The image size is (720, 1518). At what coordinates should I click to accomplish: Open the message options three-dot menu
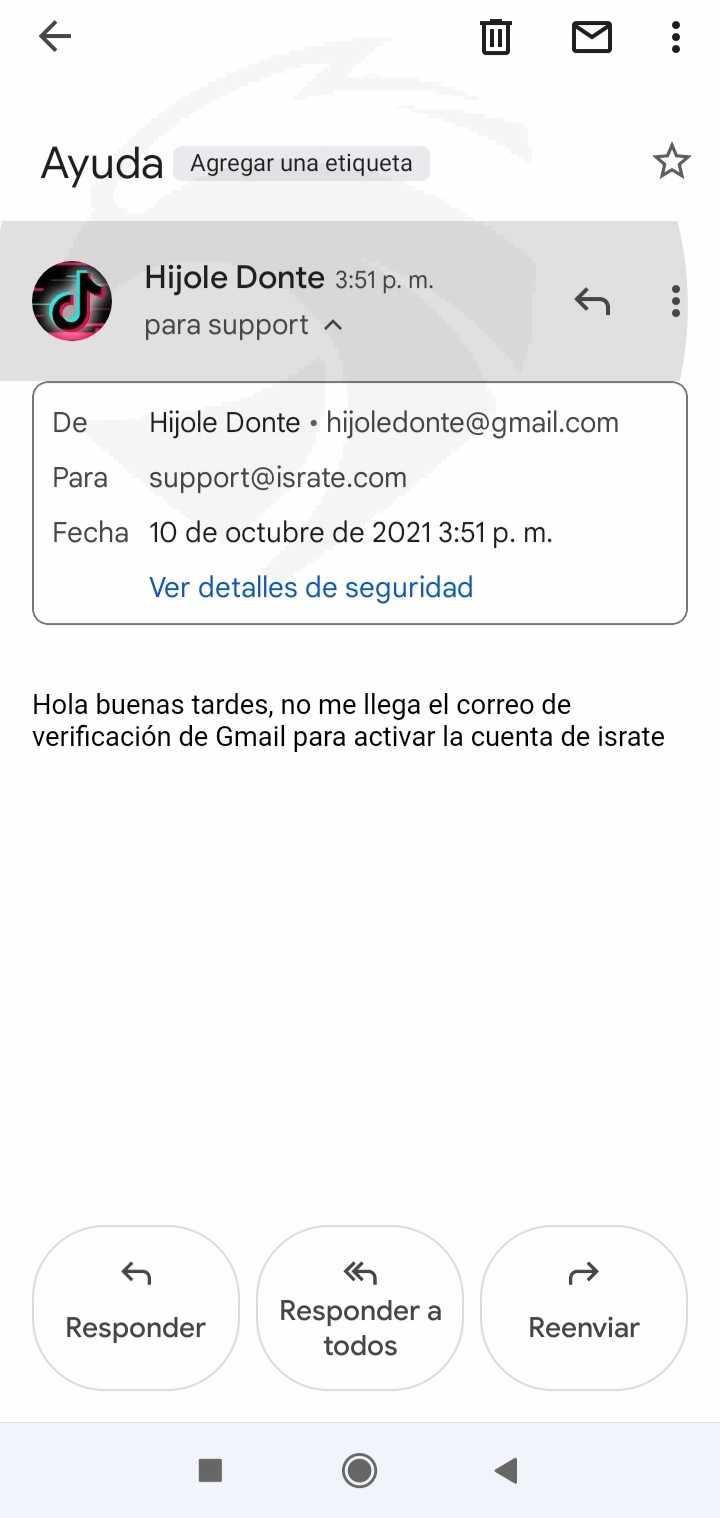(676, 301)
